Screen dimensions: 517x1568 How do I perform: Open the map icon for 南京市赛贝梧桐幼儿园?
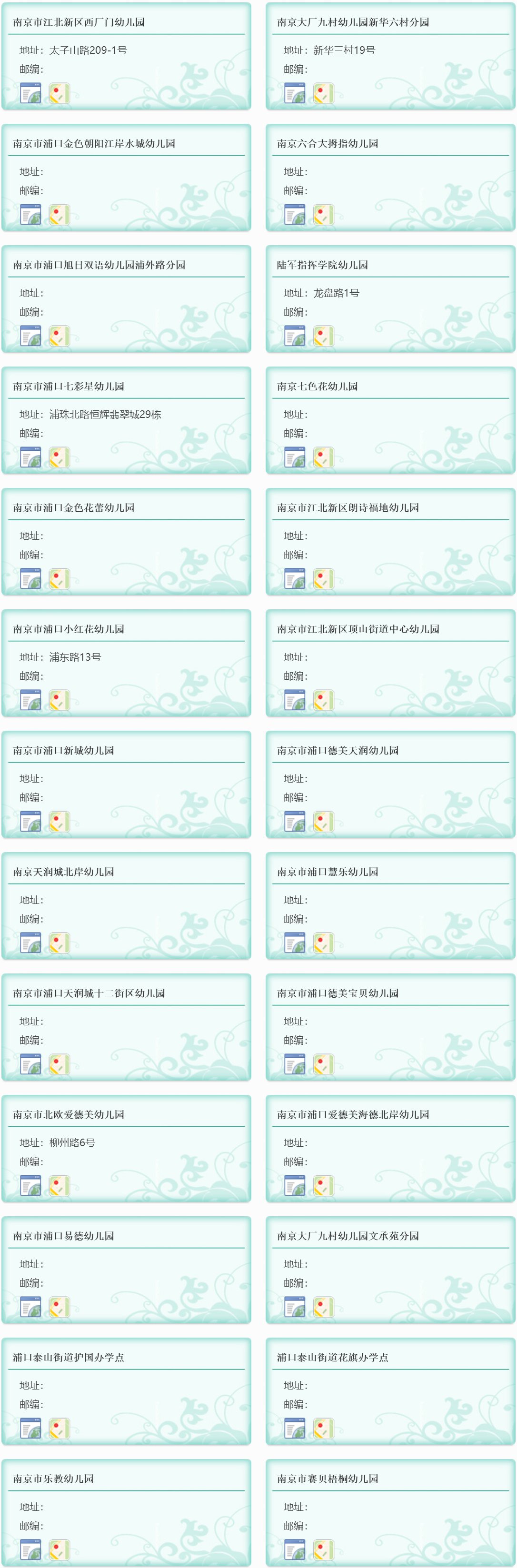pos(323,1550)
